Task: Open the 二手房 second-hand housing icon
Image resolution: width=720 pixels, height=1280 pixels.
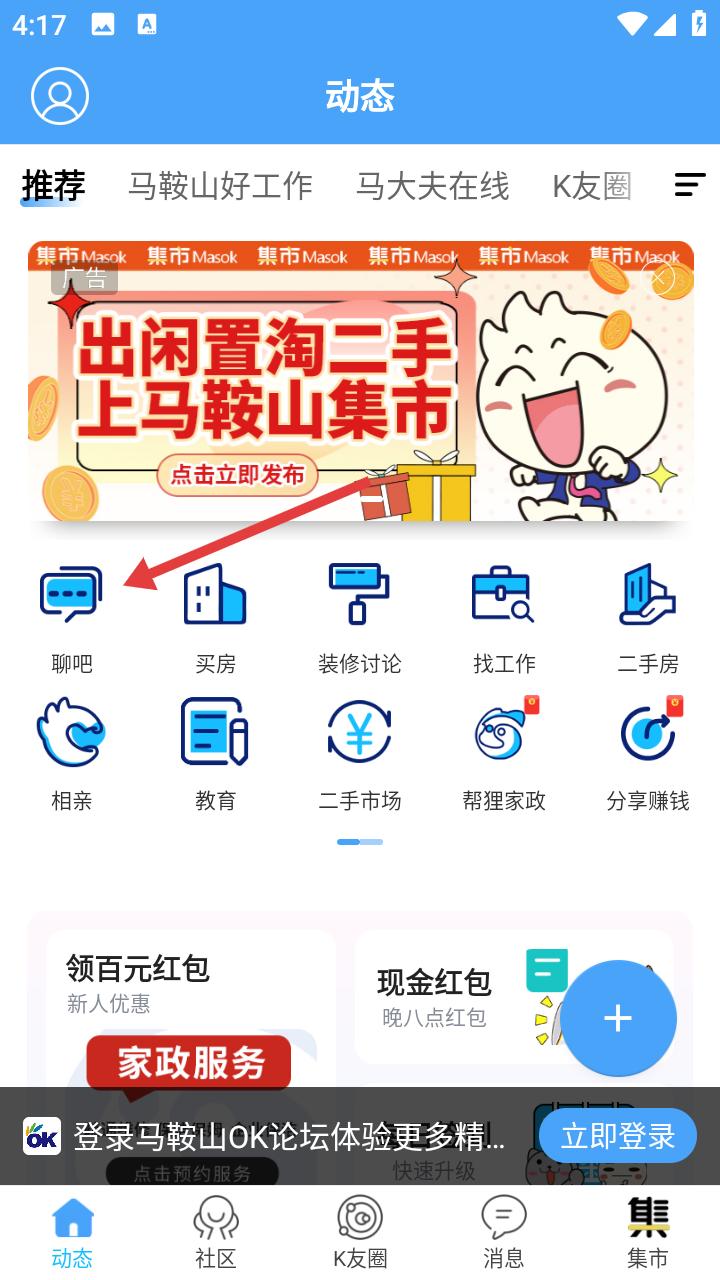Action: (648, 593)
